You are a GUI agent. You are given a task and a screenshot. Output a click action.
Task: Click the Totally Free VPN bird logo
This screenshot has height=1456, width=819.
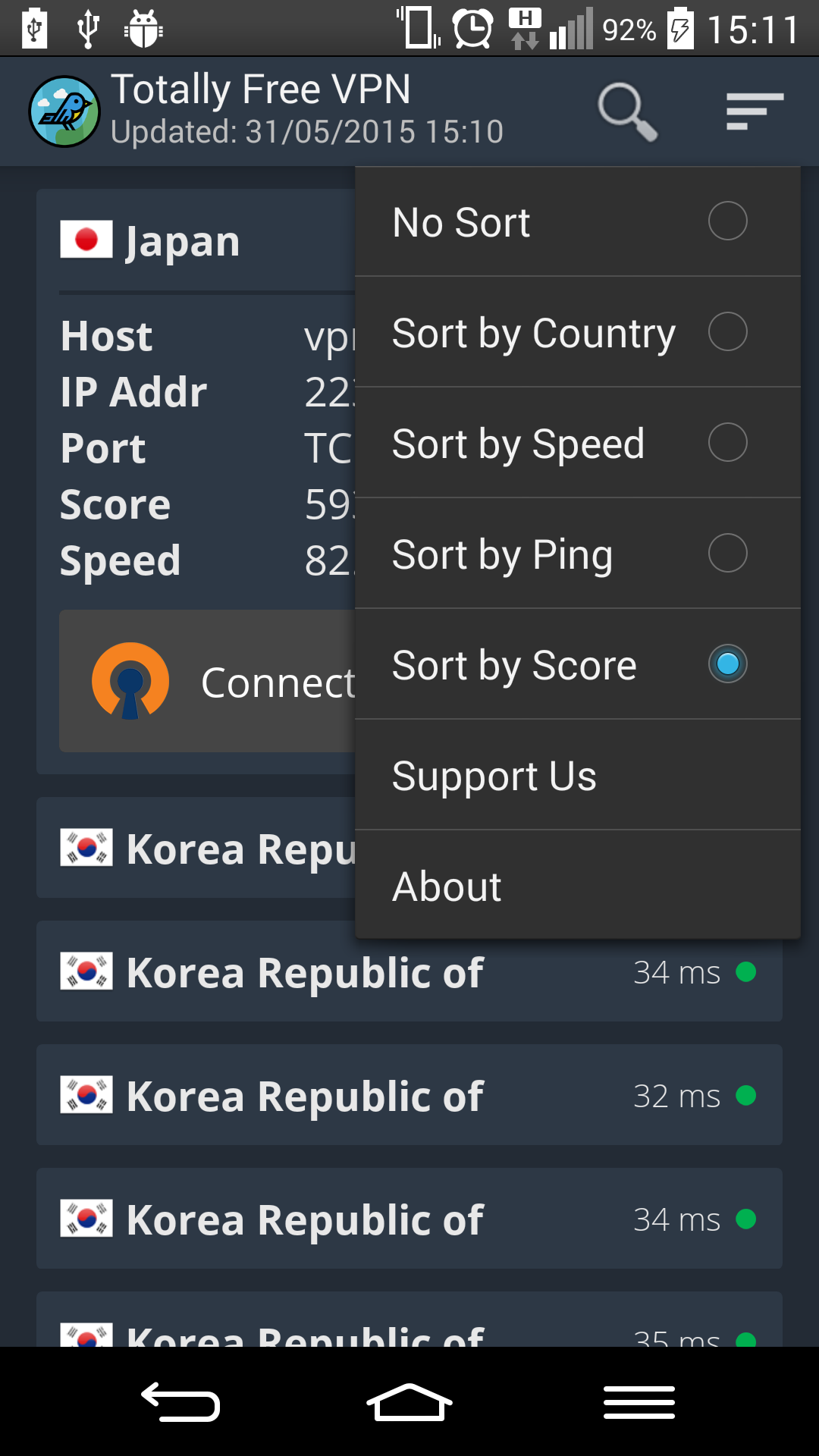pos(64,111)
